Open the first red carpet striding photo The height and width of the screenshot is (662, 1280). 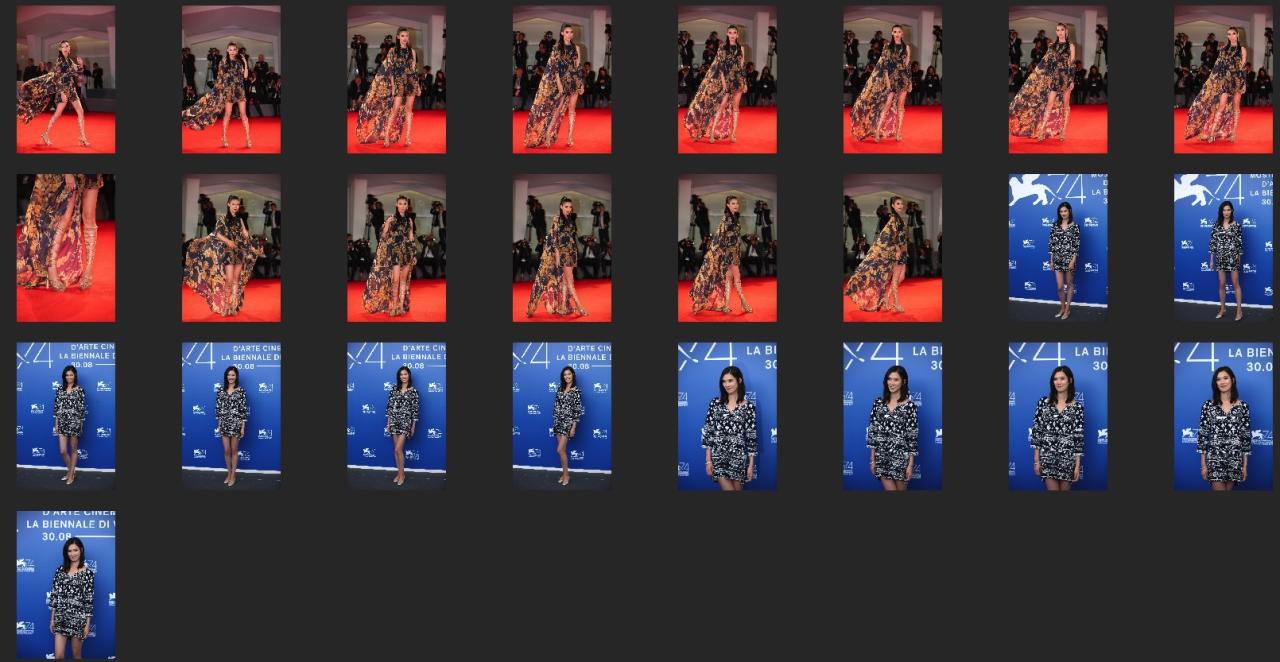click(x=65, y=79)
